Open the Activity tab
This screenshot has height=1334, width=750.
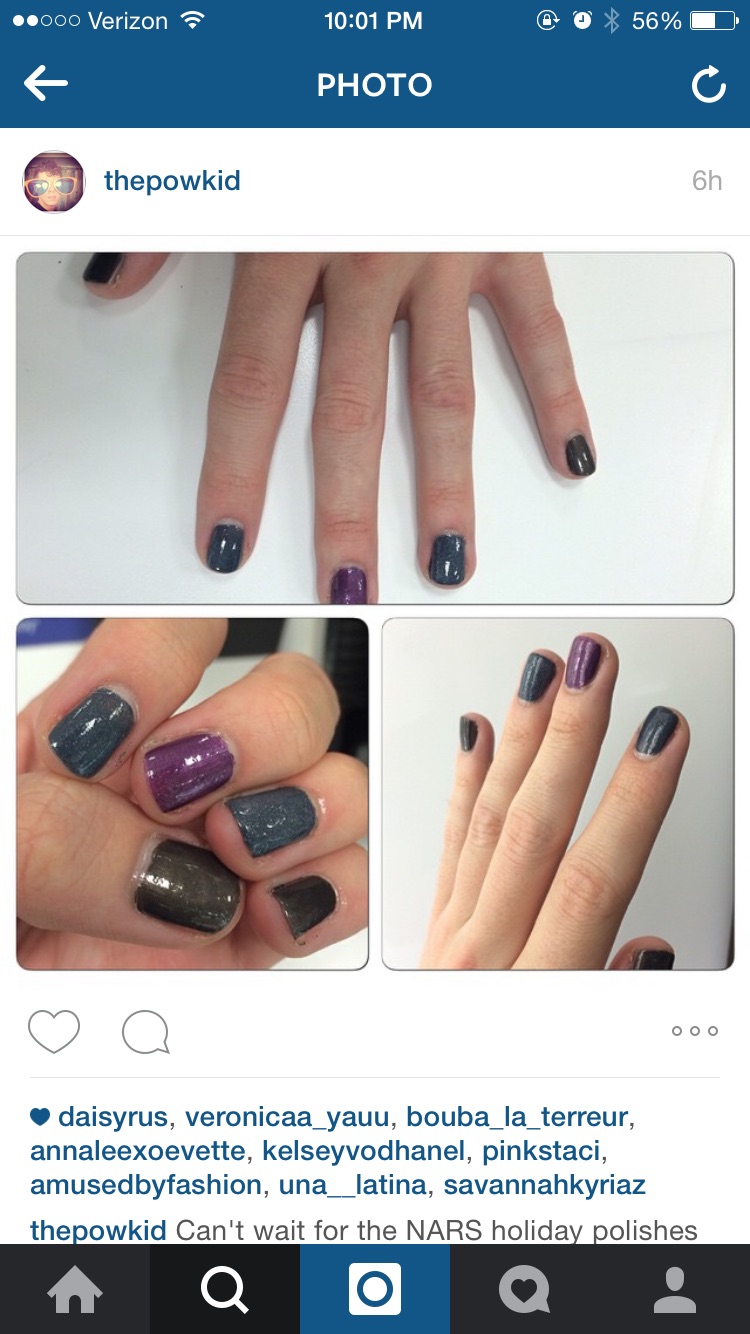pos(525,1290)
